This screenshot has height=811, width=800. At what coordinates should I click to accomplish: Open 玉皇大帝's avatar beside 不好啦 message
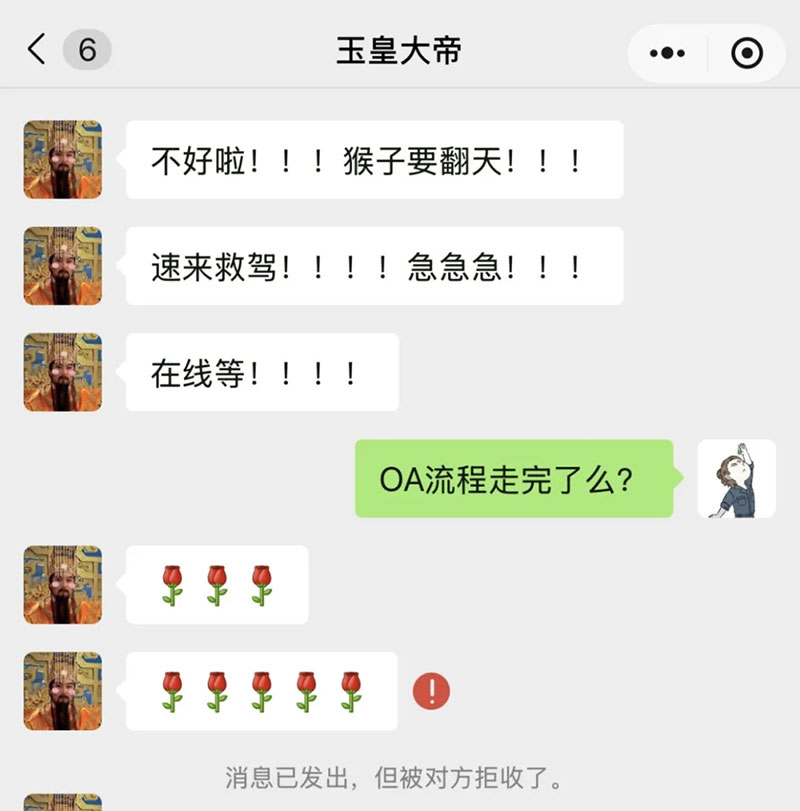pos(63,160)
